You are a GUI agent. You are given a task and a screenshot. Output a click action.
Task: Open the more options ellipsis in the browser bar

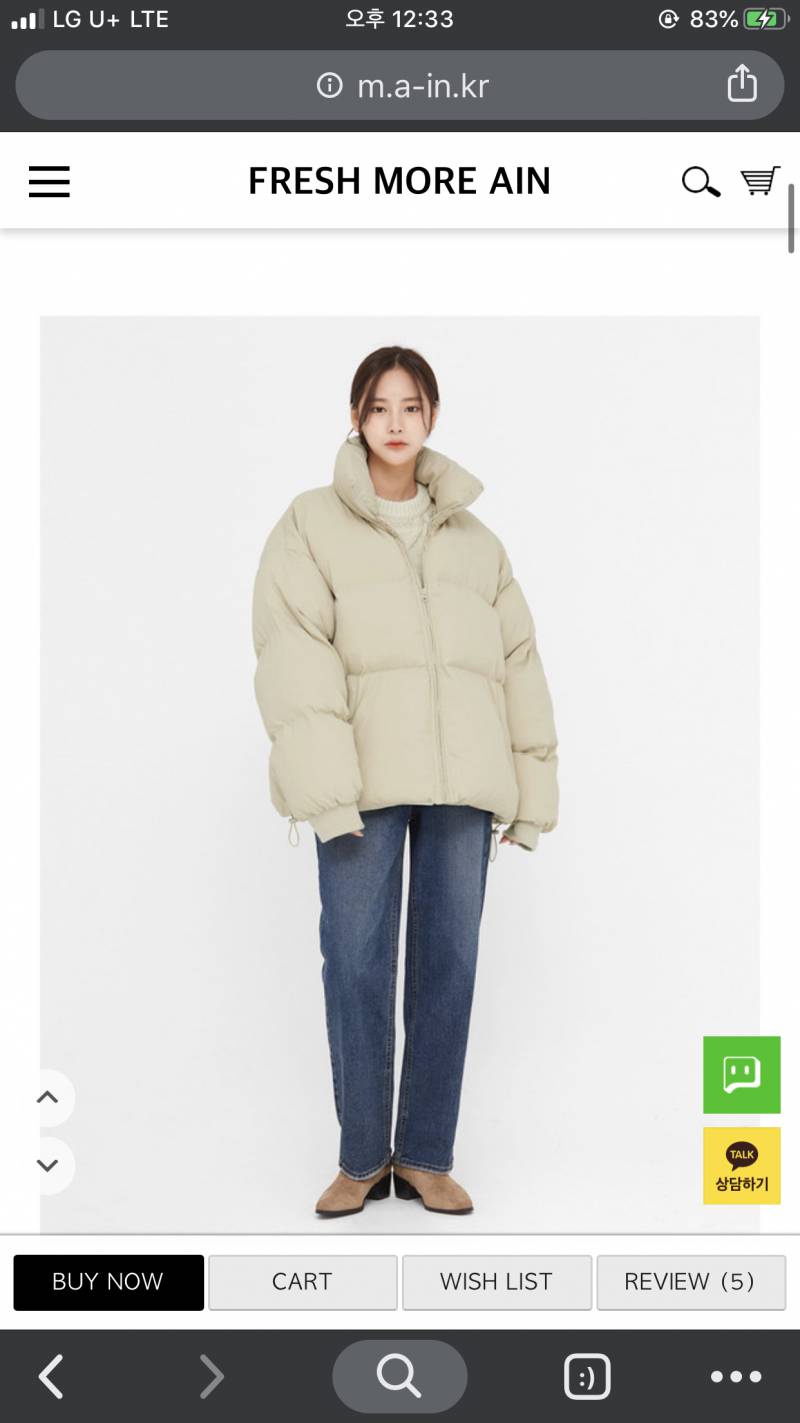click(740, 1375)
